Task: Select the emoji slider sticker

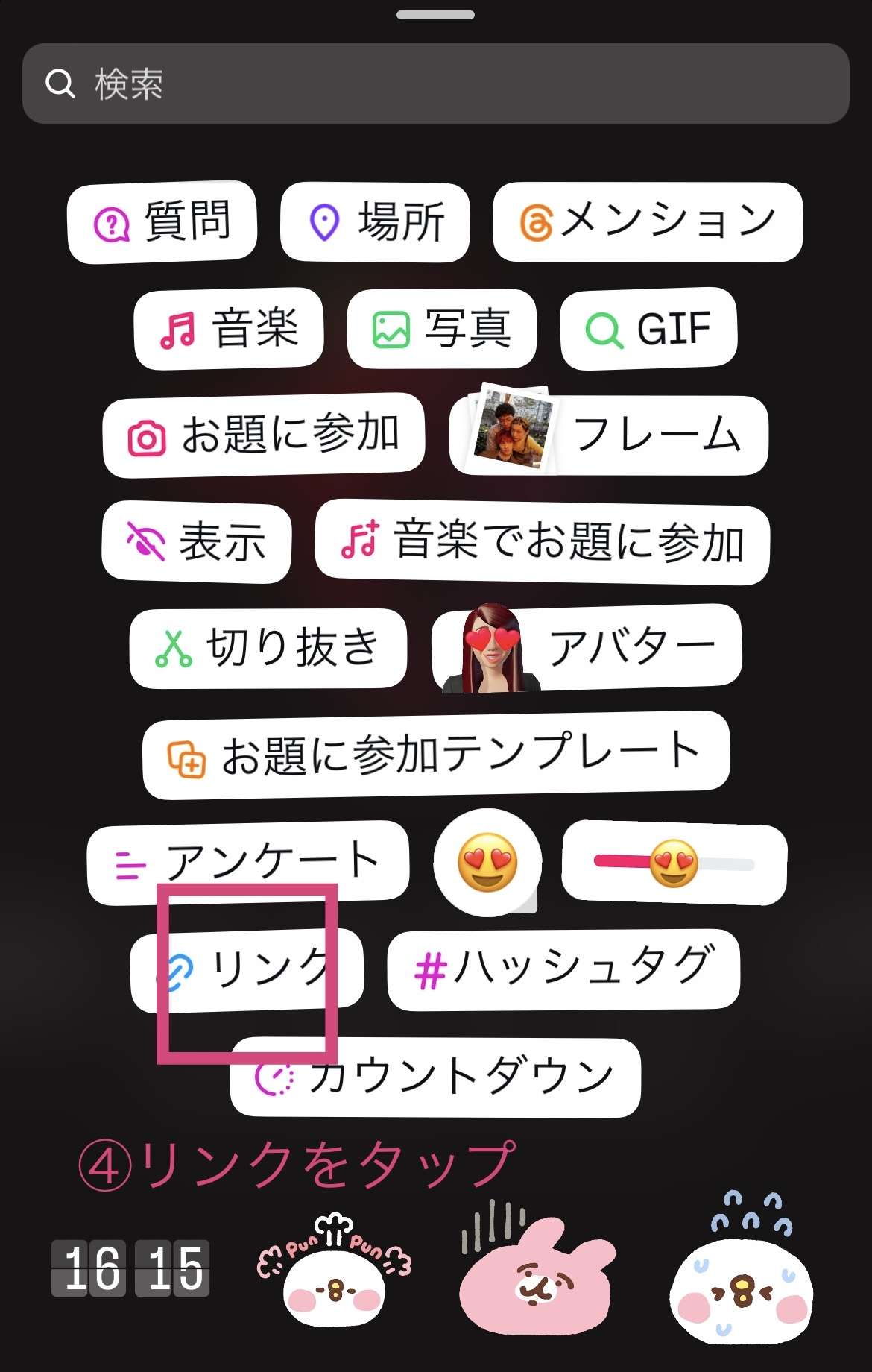Action: point(674,863)
